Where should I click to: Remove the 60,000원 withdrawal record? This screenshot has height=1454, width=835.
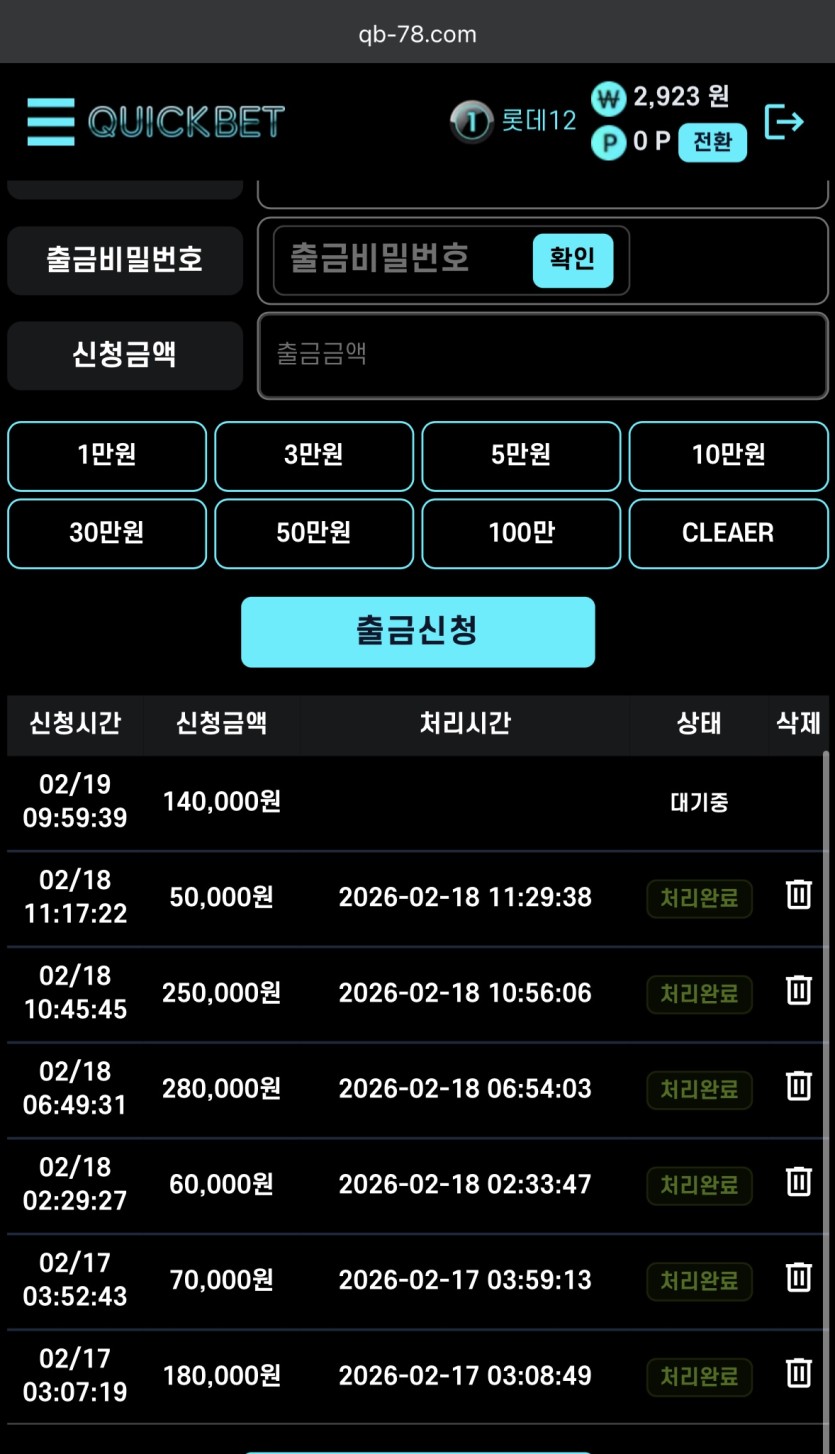[x=798, y=1181]
